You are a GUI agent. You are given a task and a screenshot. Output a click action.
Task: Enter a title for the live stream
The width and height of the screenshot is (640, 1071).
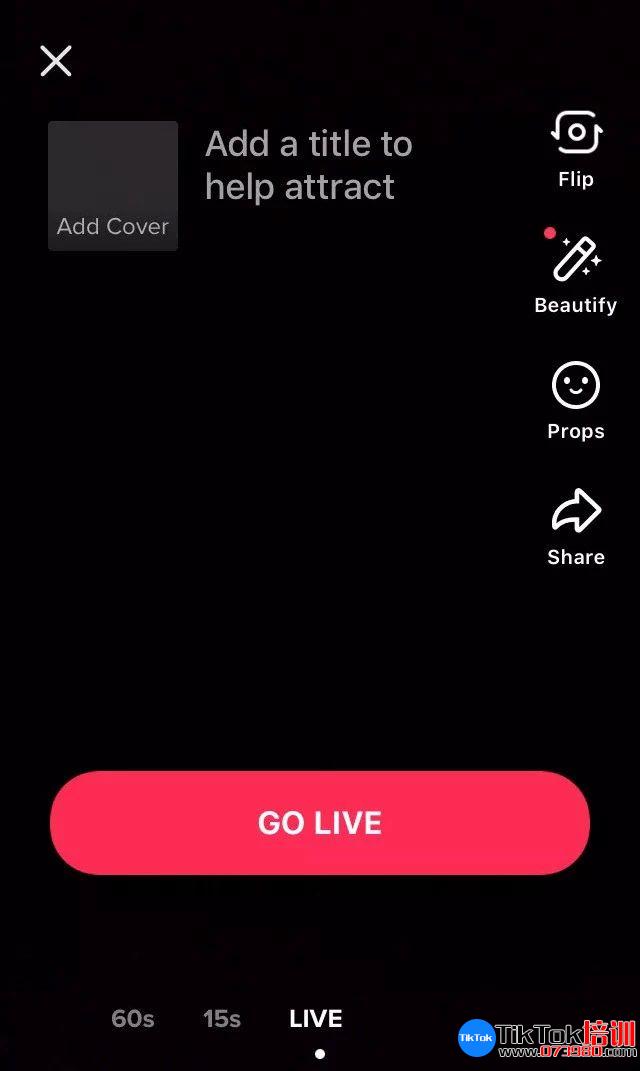(x=309, y=165)
